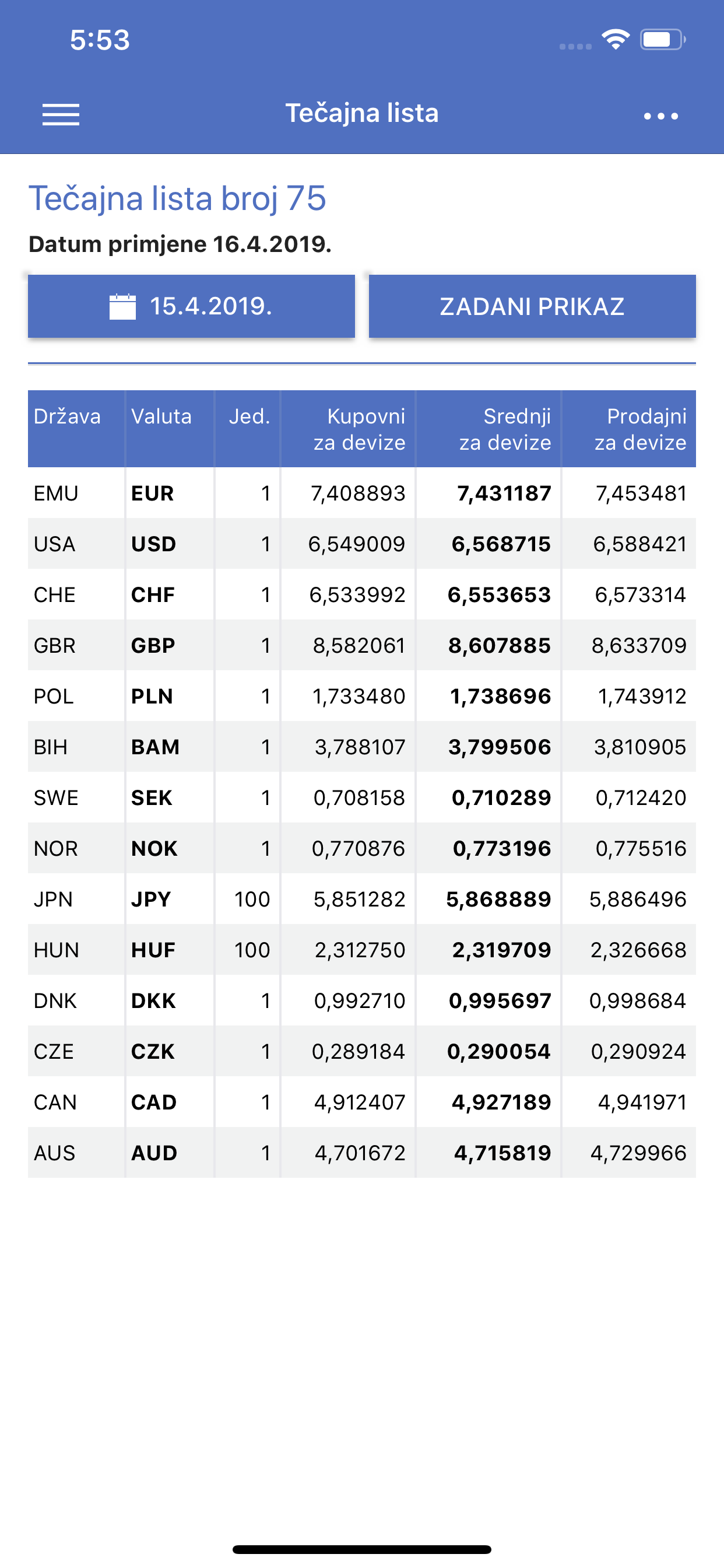Open the hamburger navigation menu
Viewport: 724px width, 1568px height.
[61, 114]
